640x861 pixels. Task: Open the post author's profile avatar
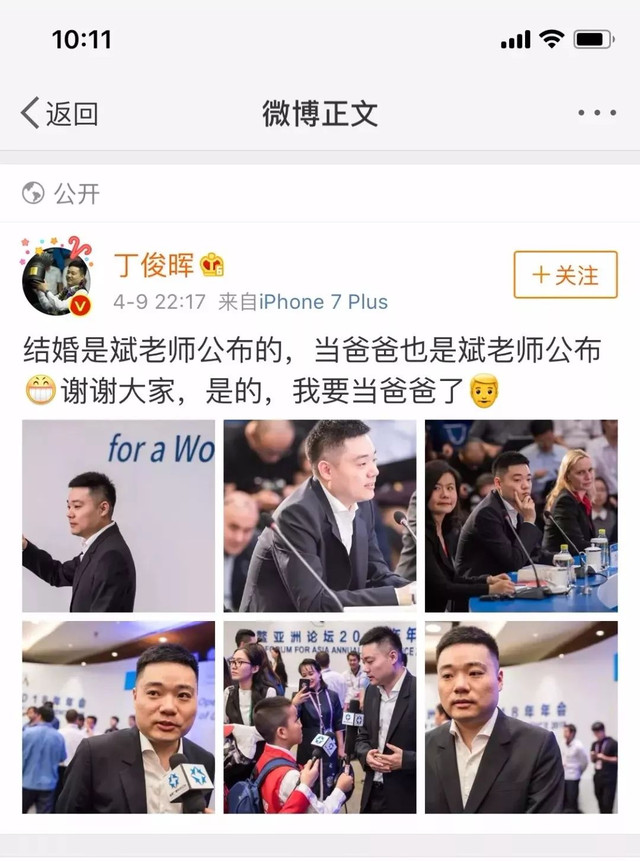click(x=56, y=279)
